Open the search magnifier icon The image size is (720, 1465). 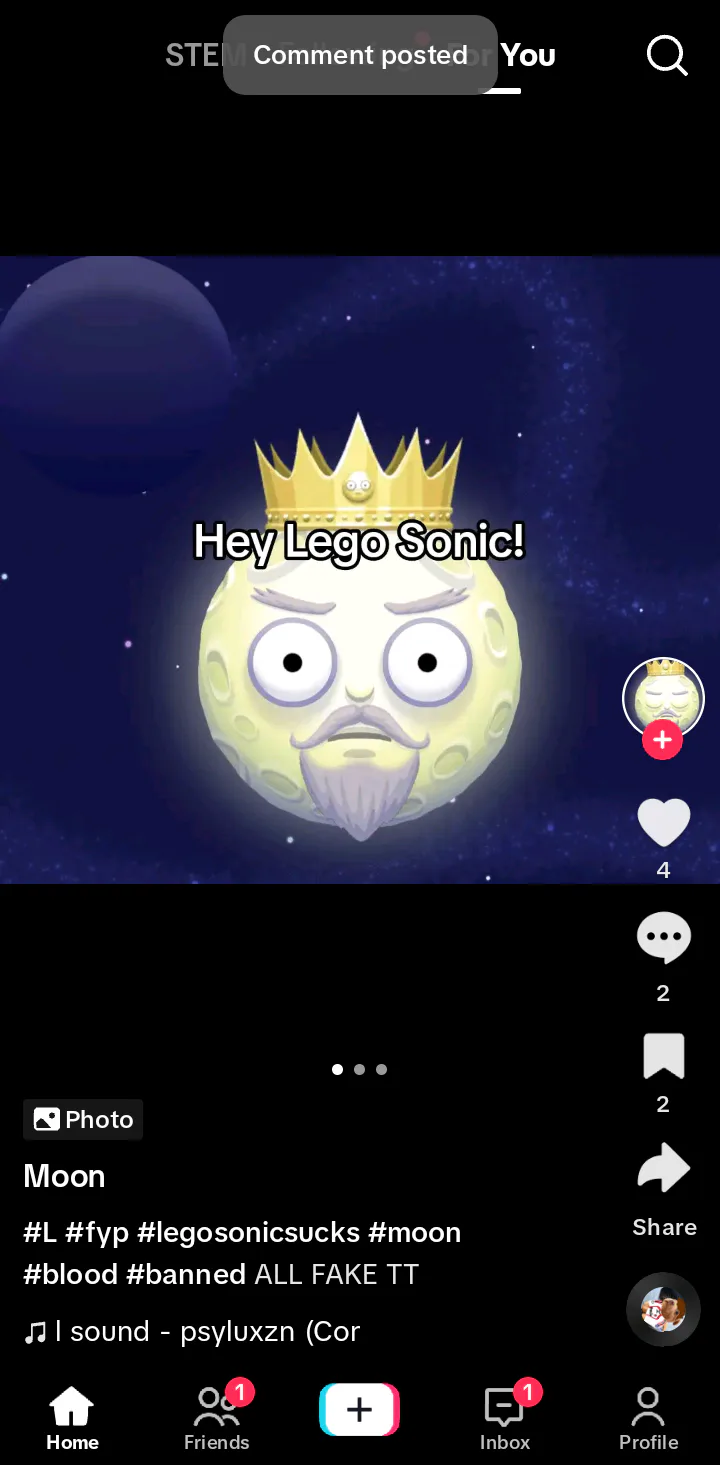(x=667, y=55)
